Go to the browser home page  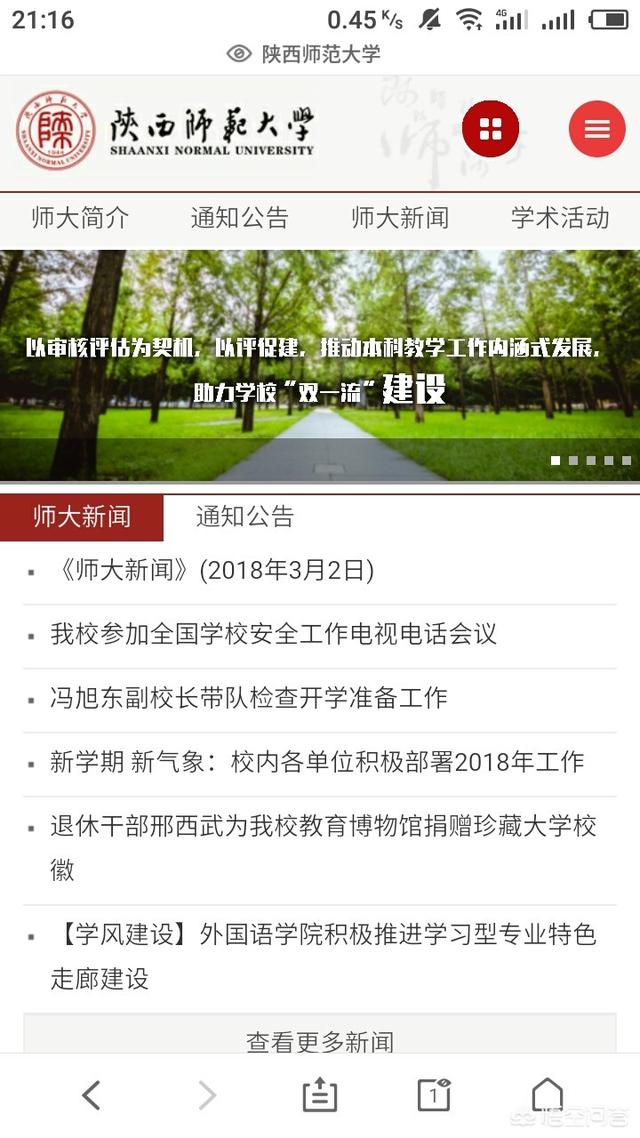(x=547, y=1096)
